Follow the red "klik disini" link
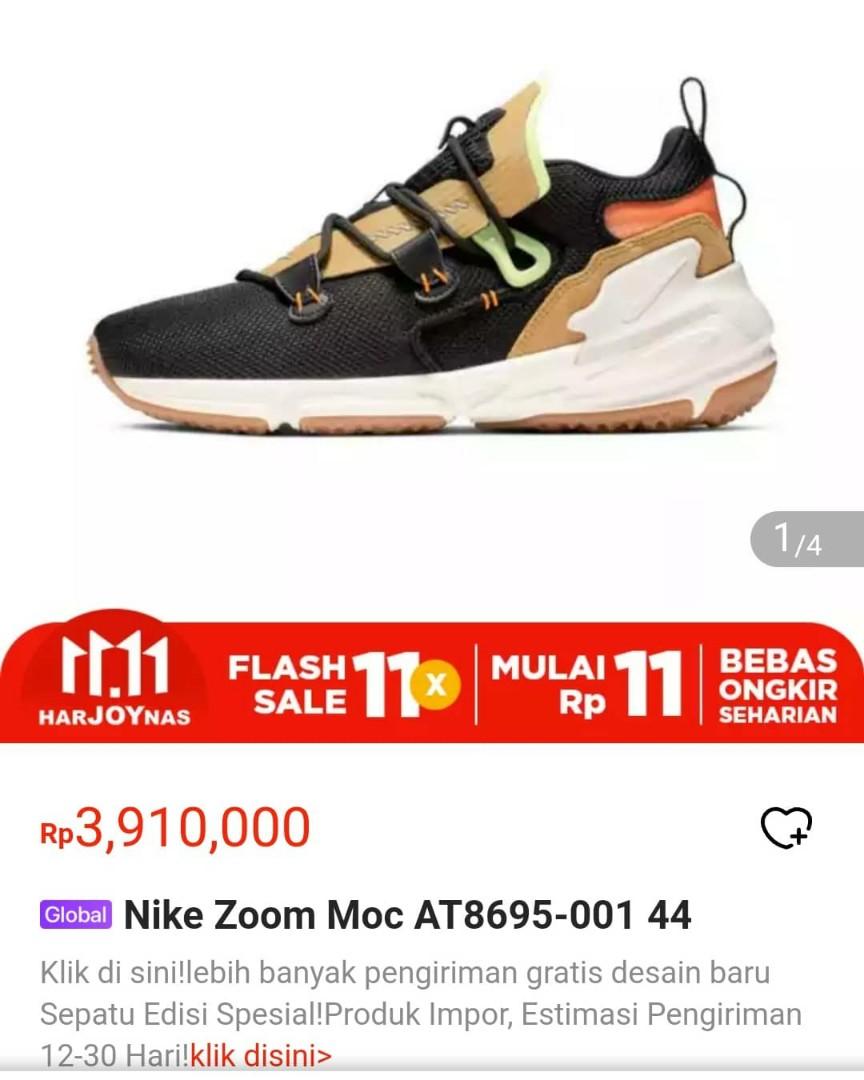The width and height of the screenshot is (864, 1080). click(x=260, y=1055)
